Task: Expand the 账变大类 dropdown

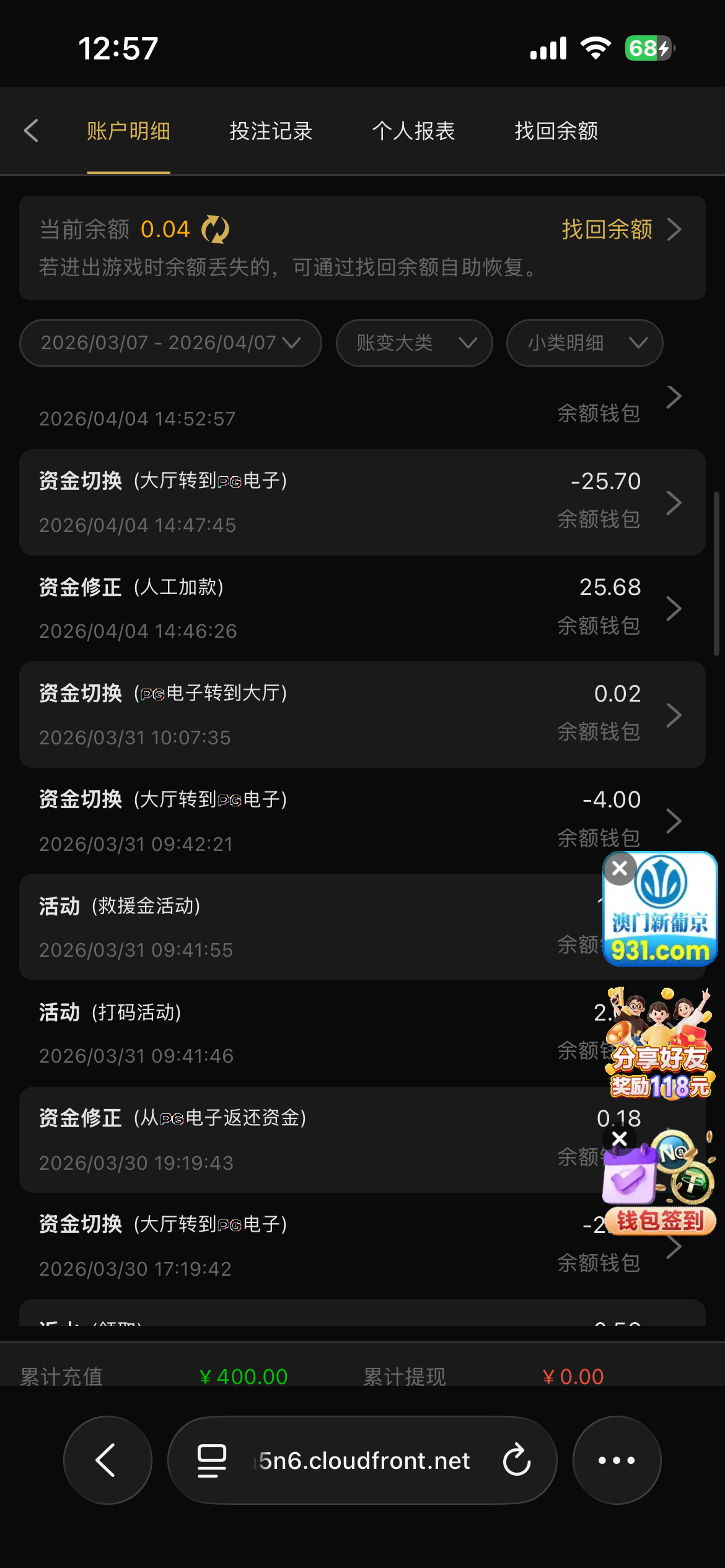Action: [414, 343]
